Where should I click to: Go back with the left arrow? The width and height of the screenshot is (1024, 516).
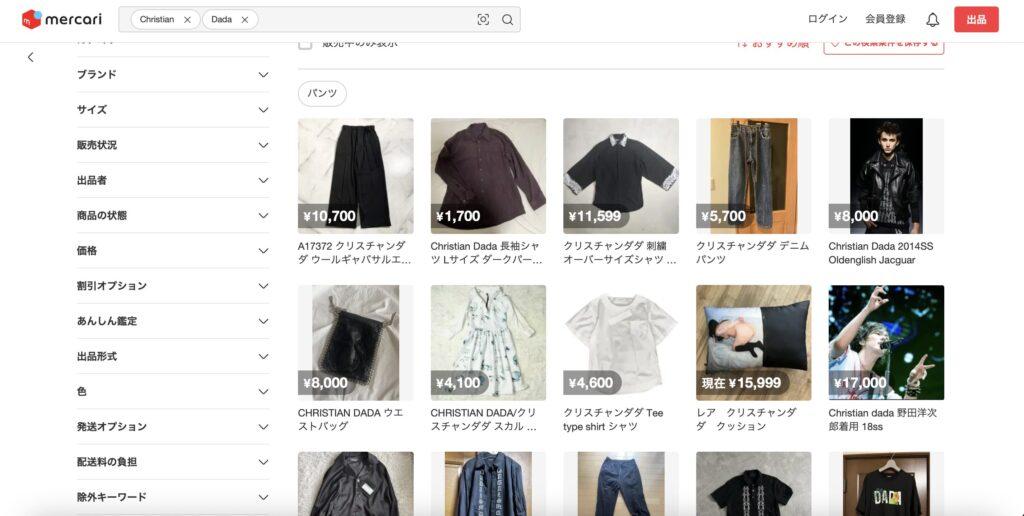tap(31, 57)
